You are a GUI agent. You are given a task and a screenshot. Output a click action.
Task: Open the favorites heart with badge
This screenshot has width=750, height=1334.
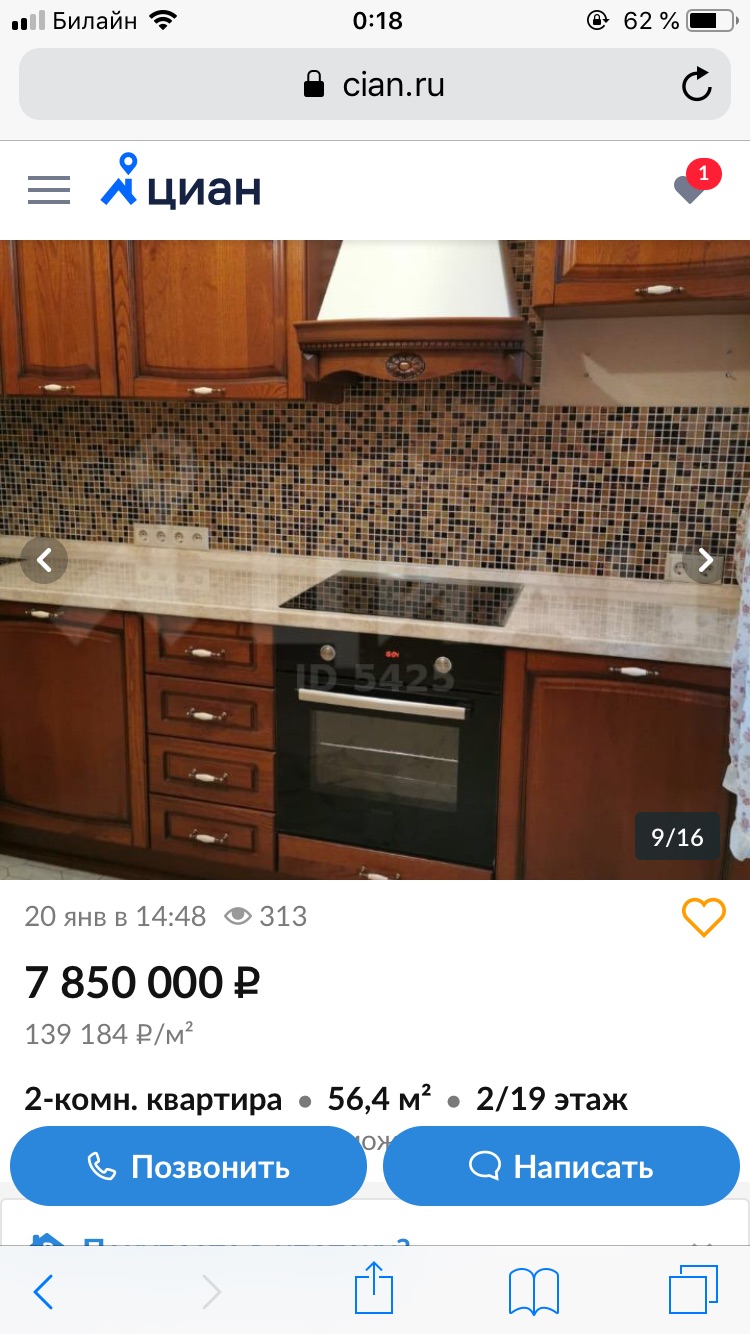(690, 188)
